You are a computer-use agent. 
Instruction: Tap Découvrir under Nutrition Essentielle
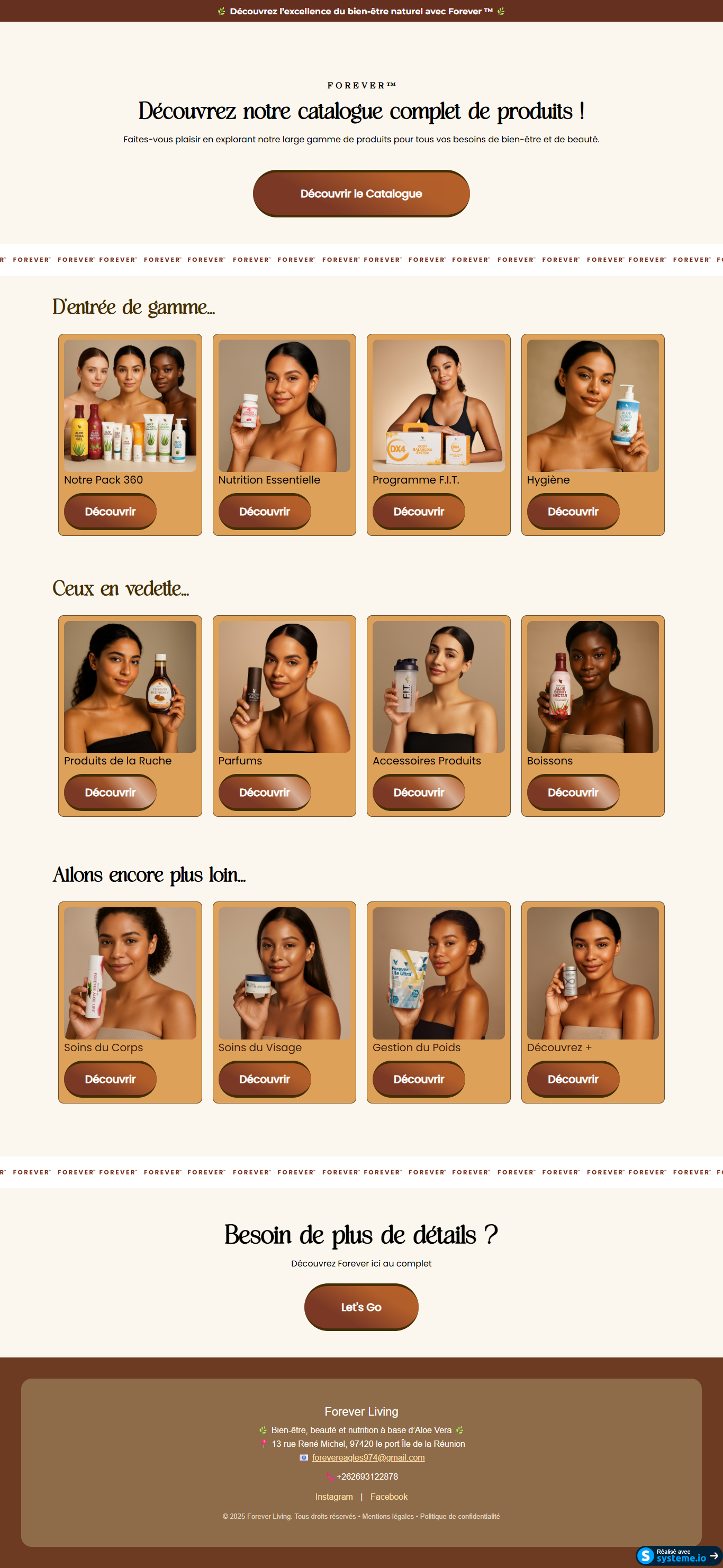coord(264,512)
